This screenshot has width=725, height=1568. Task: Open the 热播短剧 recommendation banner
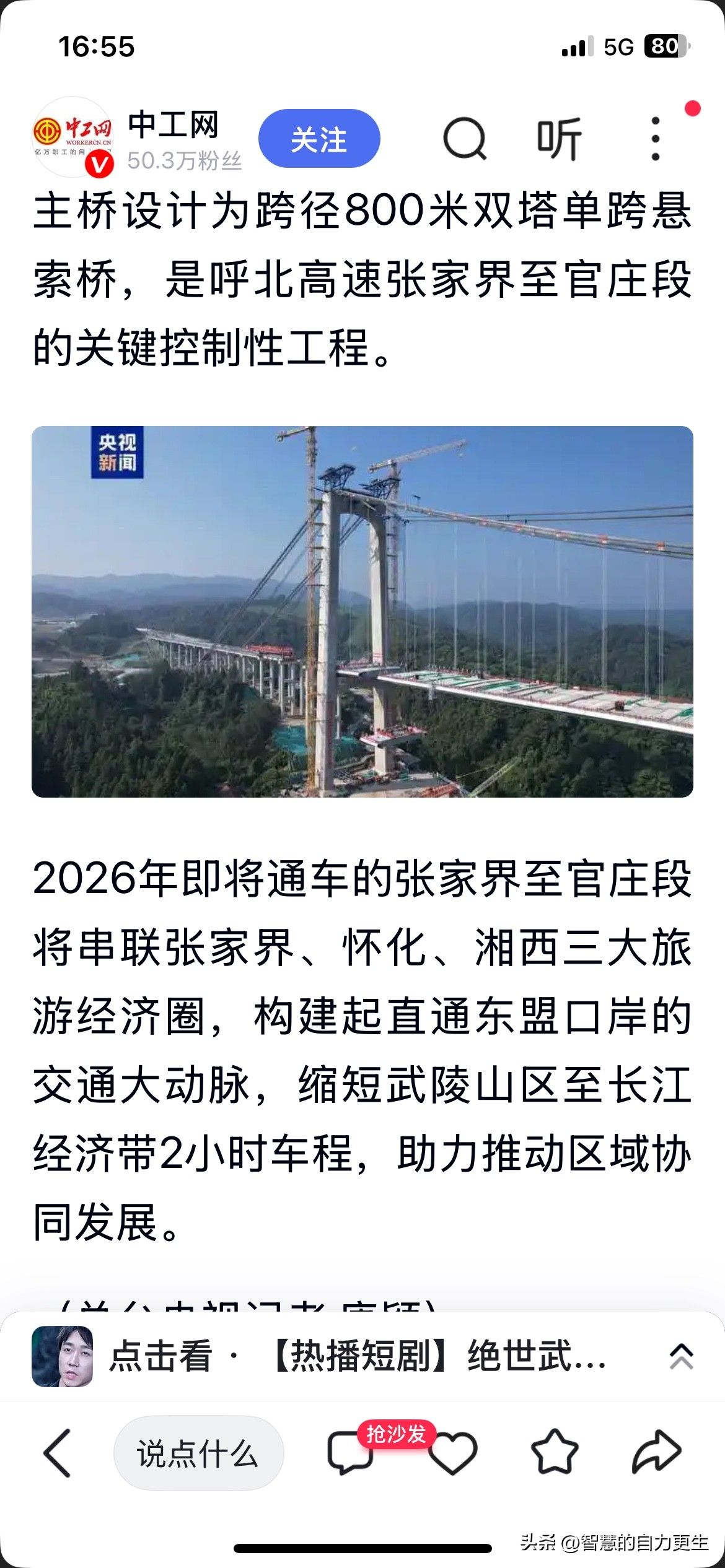(356, 1356)
